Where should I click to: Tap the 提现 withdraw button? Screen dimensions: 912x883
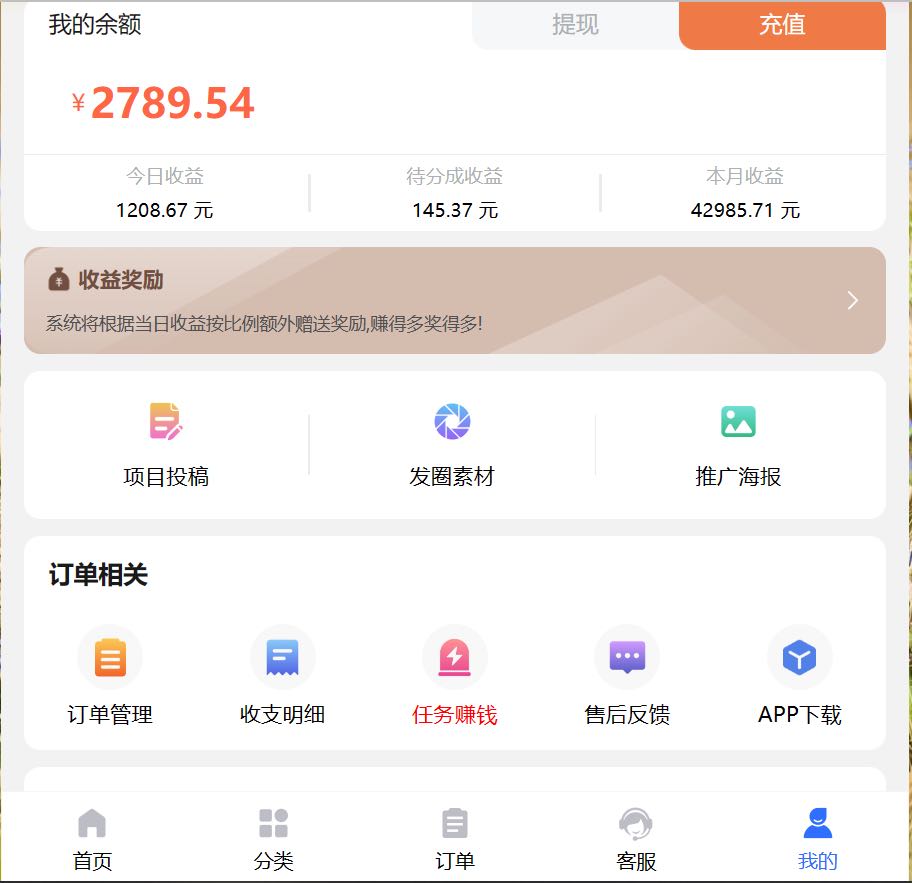pyautogui.click(x=575, y=25)
